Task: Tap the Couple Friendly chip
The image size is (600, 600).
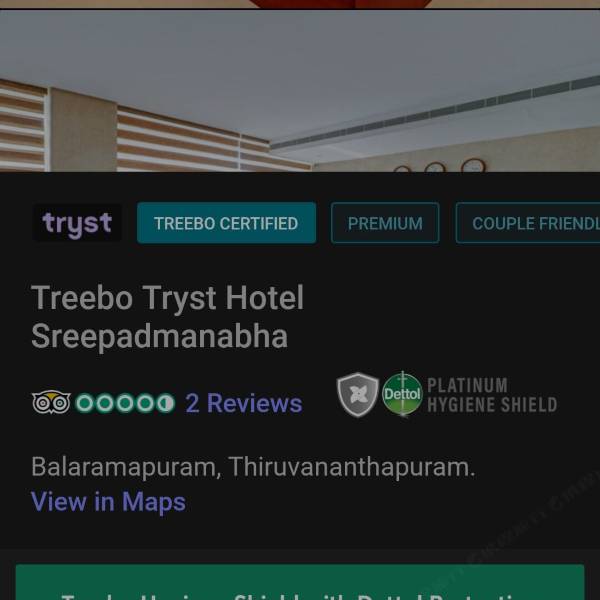Action: point(530,223)
